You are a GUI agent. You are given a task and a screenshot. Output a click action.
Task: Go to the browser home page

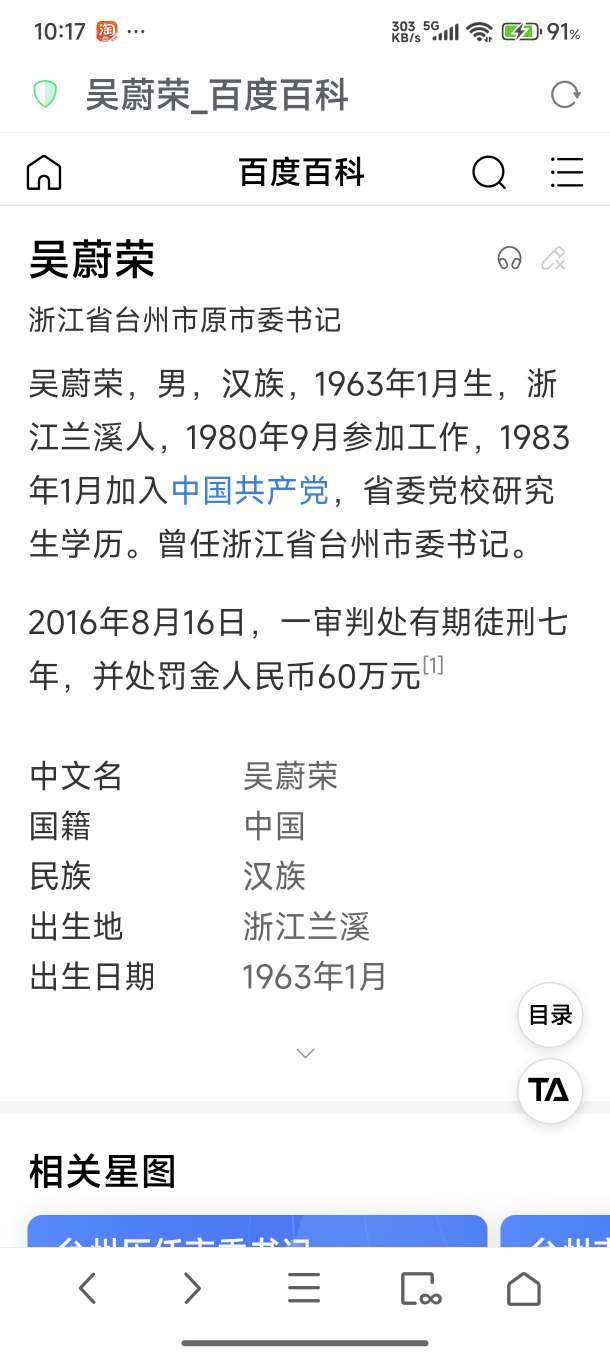tap(524, 1288)
